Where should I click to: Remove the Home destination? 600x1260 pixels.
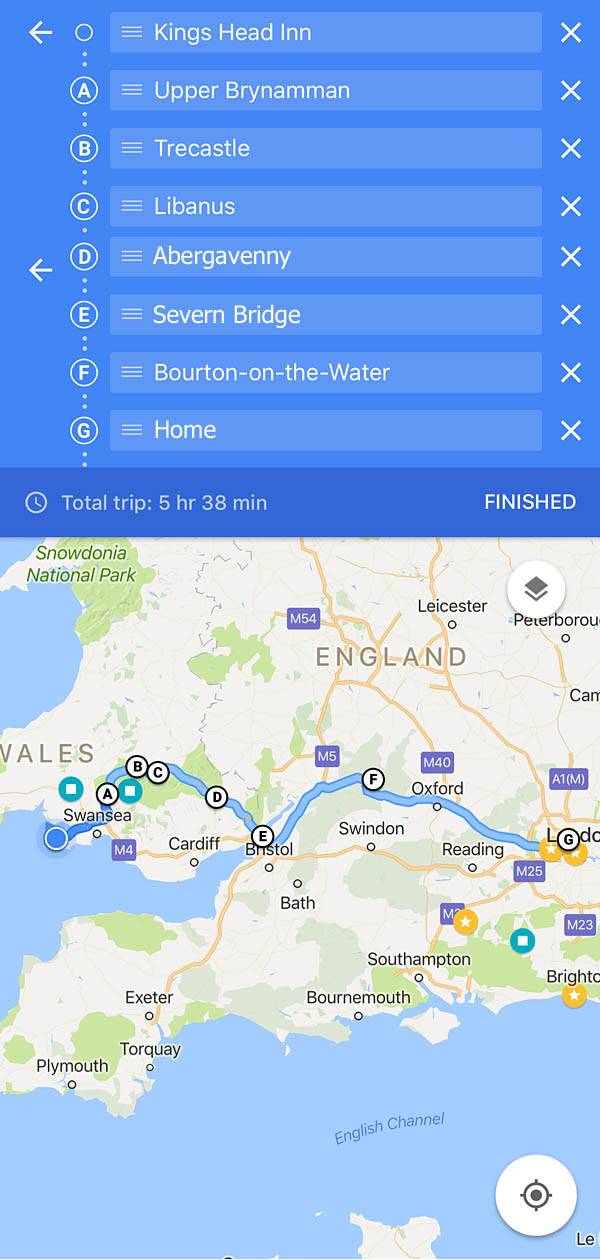[x=571, y=430]
